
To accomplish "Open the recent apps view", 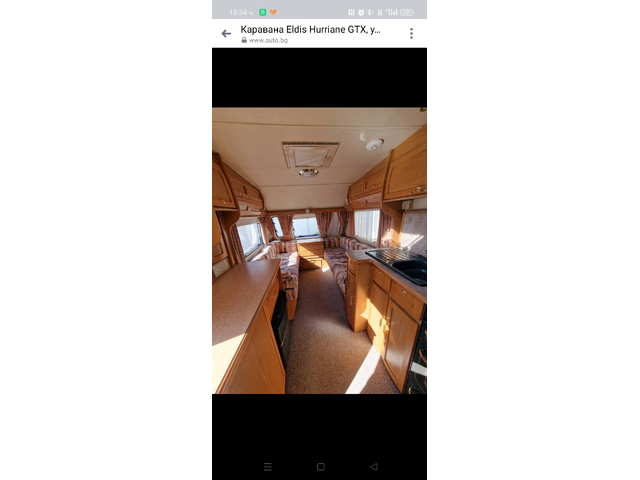I will pos(267,466).
